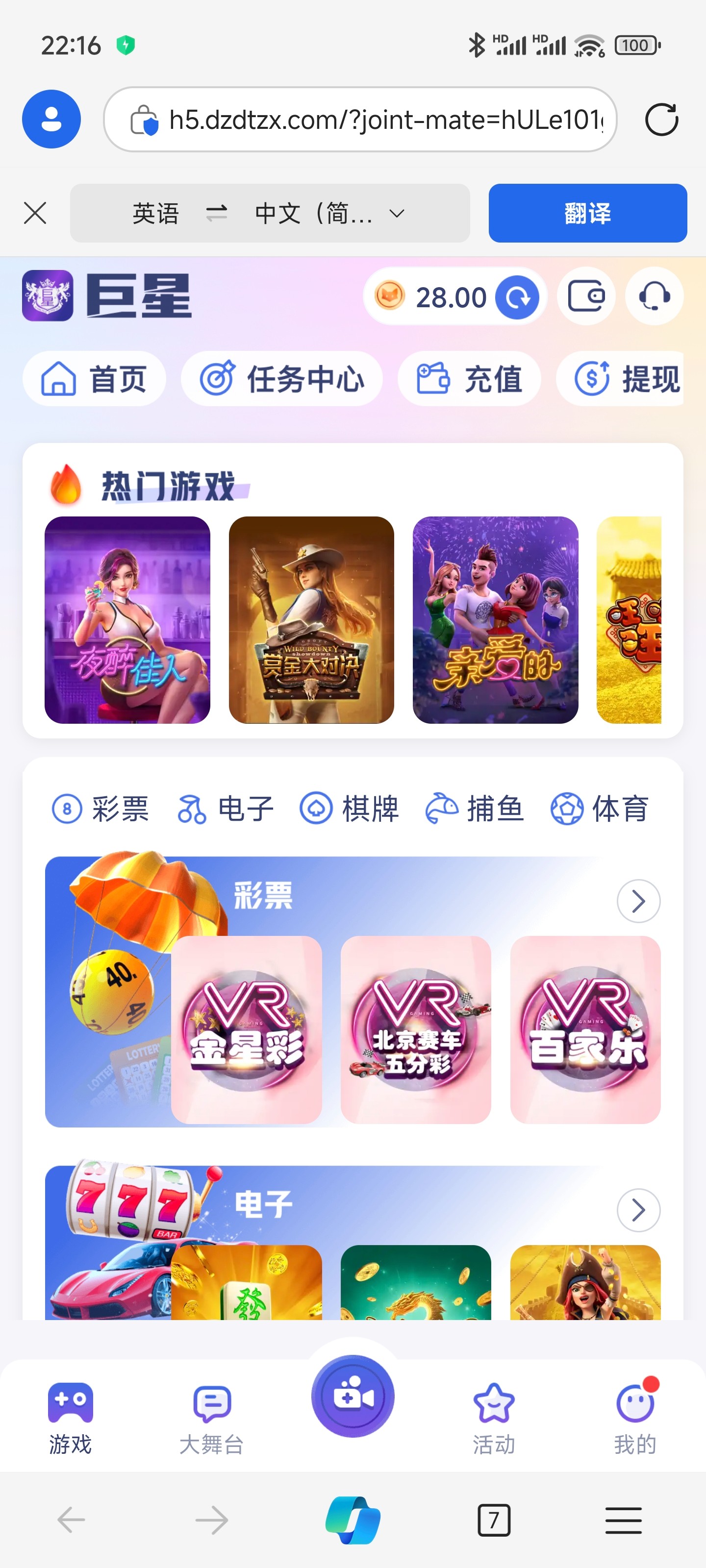706x1568 pixels.
Task: Switch to the 活动 tab
Action: pyautogui.click(x=493, y=1417)
